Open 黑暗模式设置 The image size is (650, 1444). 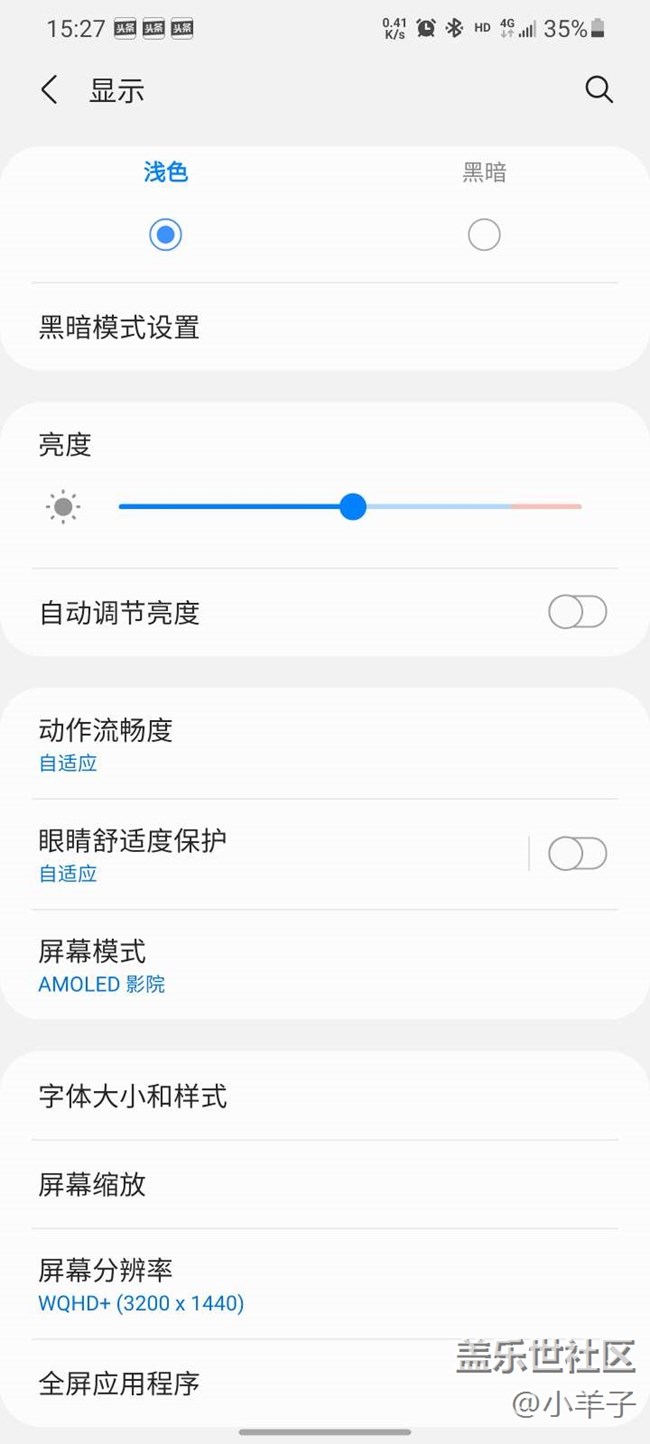pos(120,327)
